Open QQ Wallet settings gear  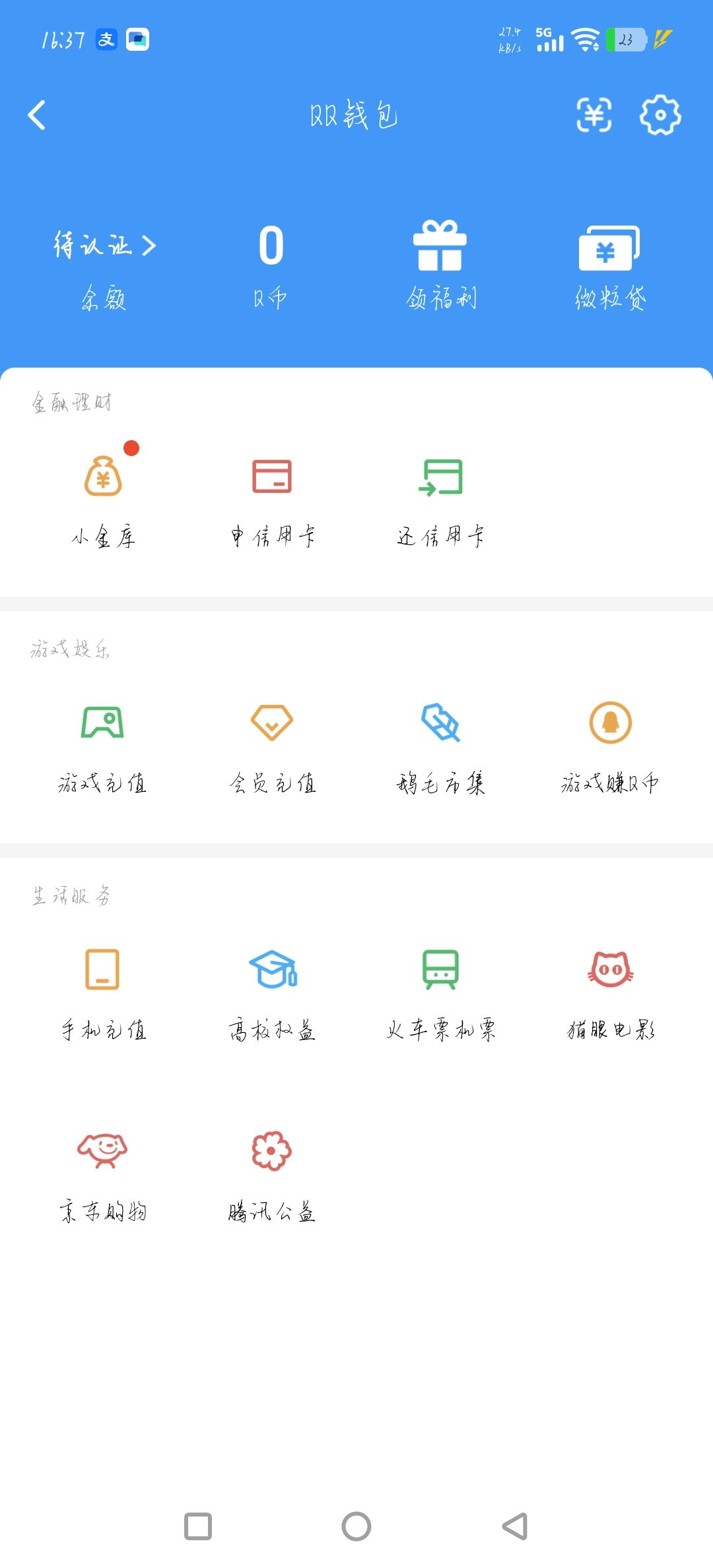(659, 115)
